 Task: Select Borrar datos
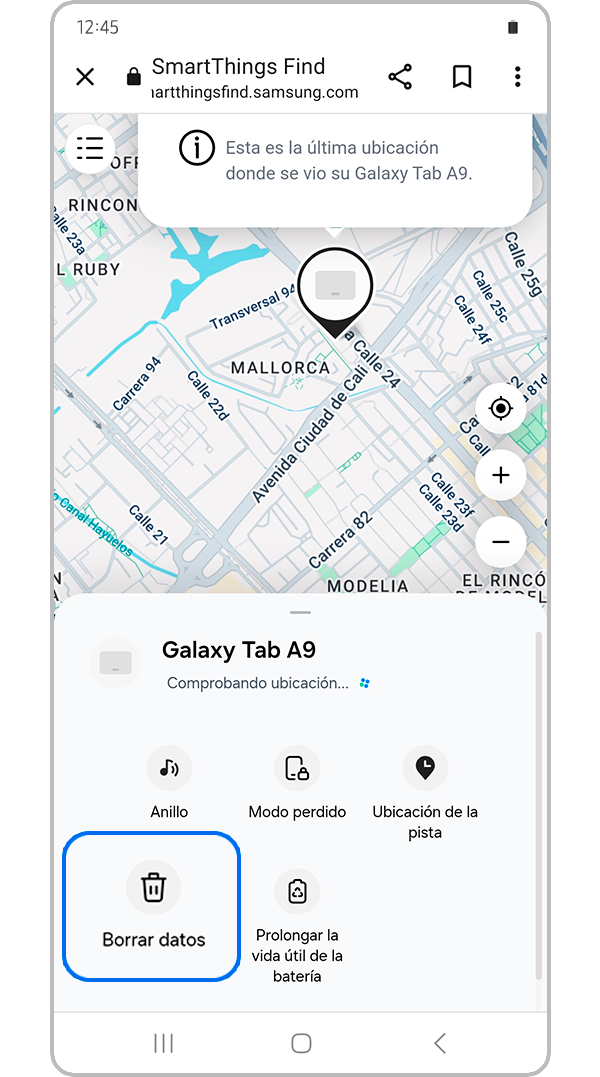153,906
